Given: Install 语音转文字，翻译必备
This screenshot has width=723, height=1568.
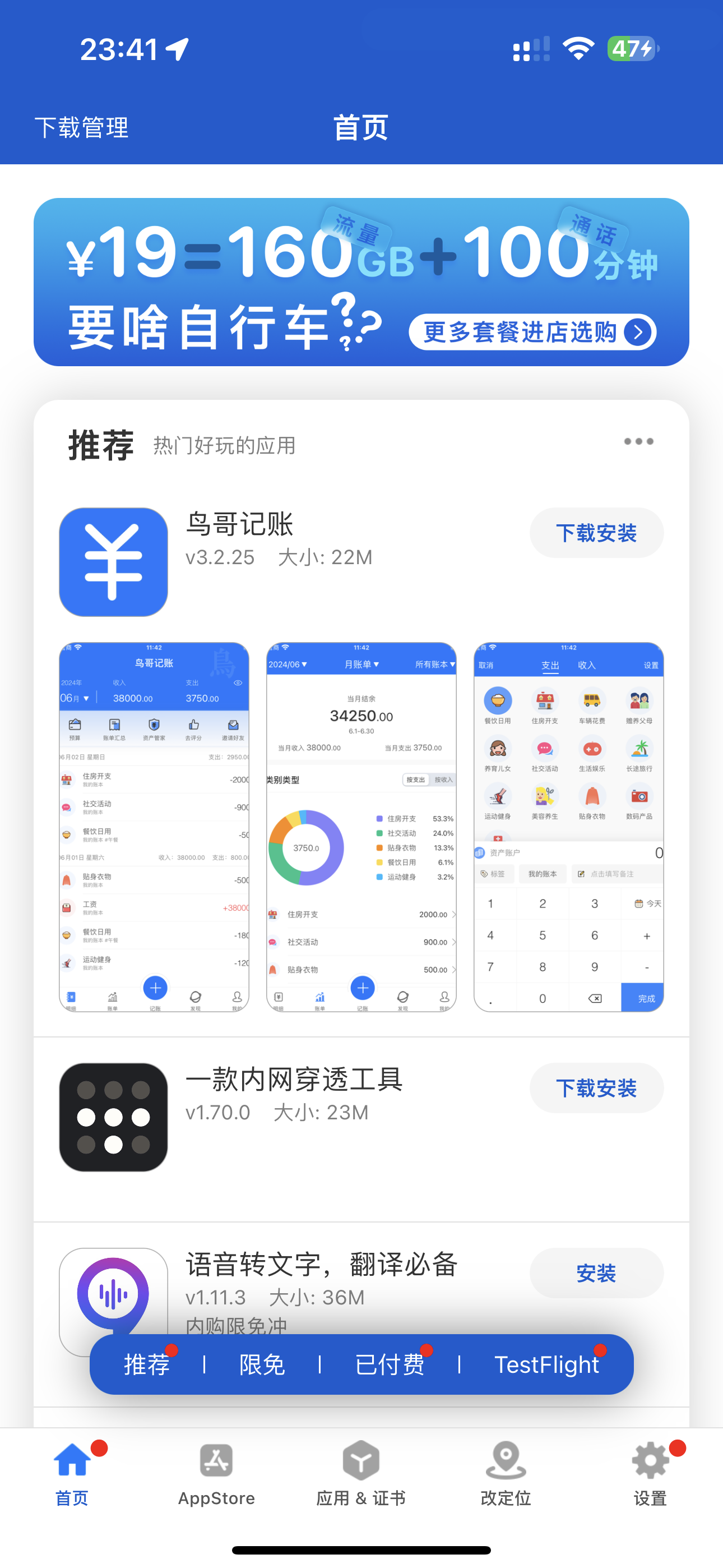Looking at the screenshot, I should click(x=596, y=1274).
